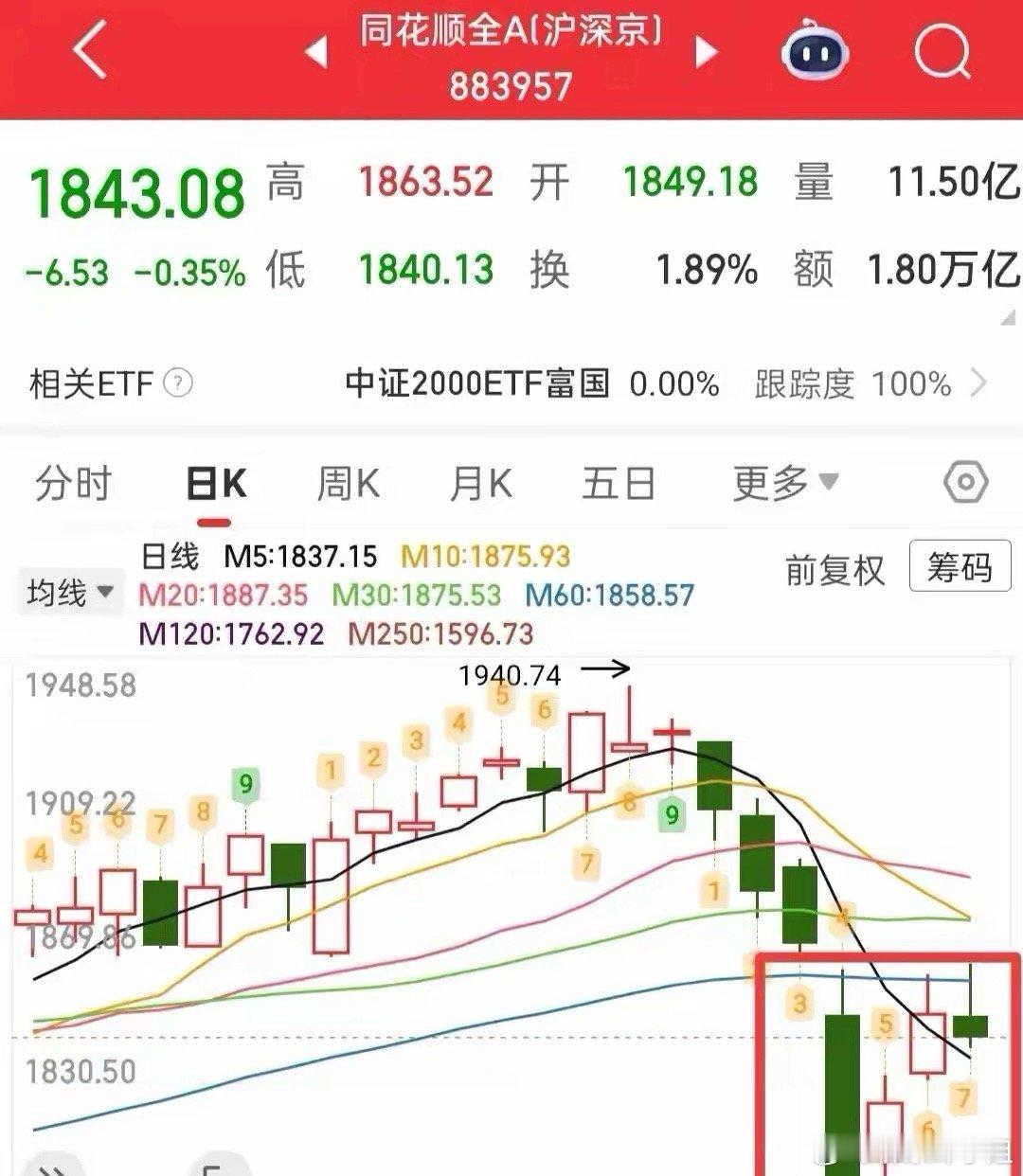1023x1176 pixels.
Task: Switch to the 月K chart tab
Action: click(480, 484)
